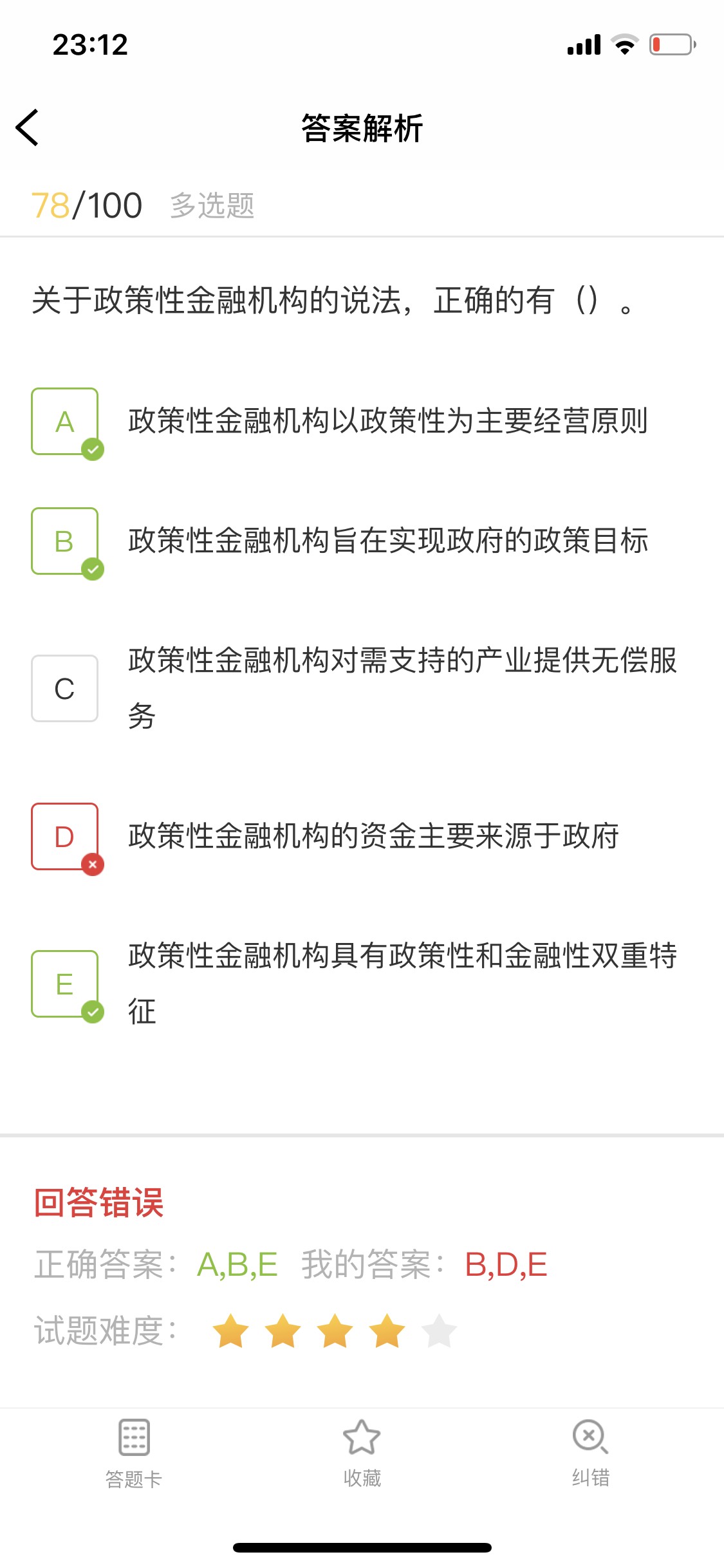Select option E checkbox
This screenshot has height=1568, width=724.
(x=65, y=984)
